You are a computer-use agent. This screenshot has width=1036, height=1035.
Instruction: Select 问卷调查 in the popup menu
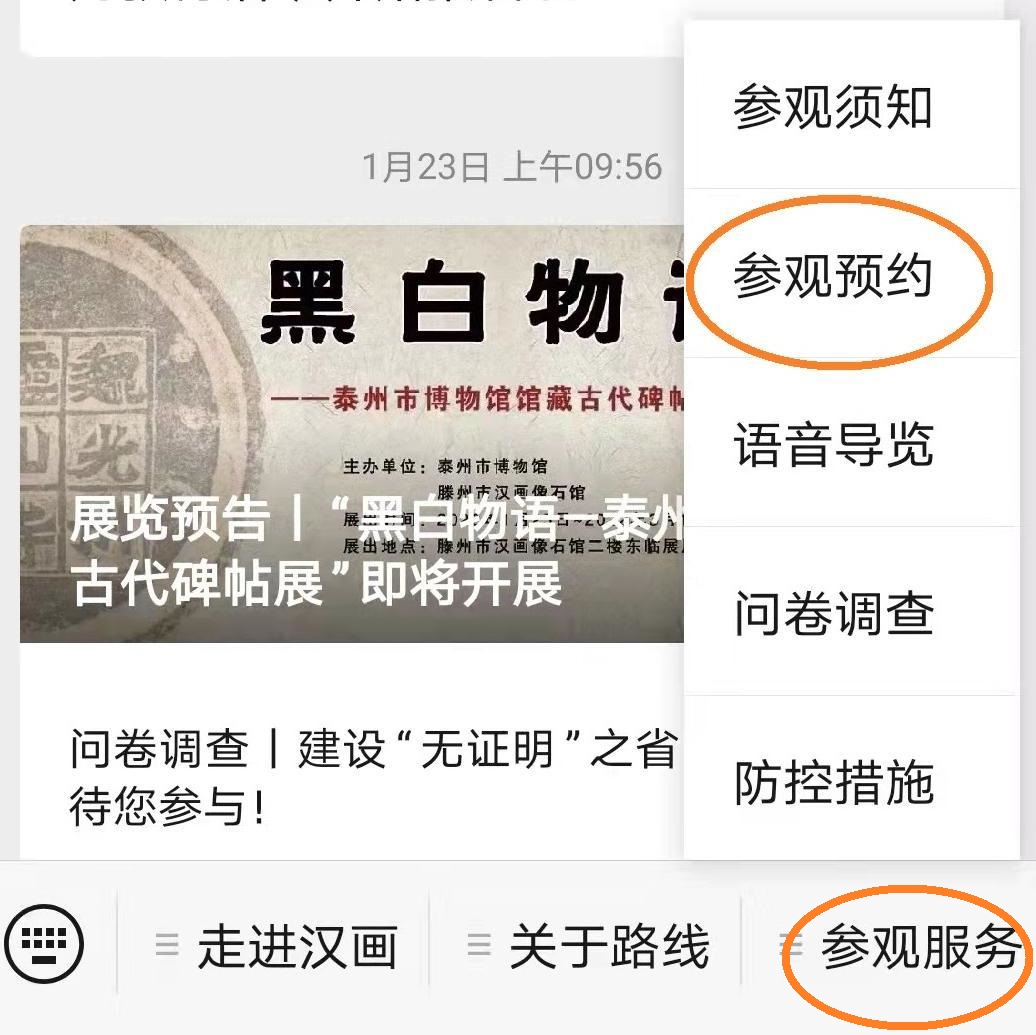click(833, 613)
